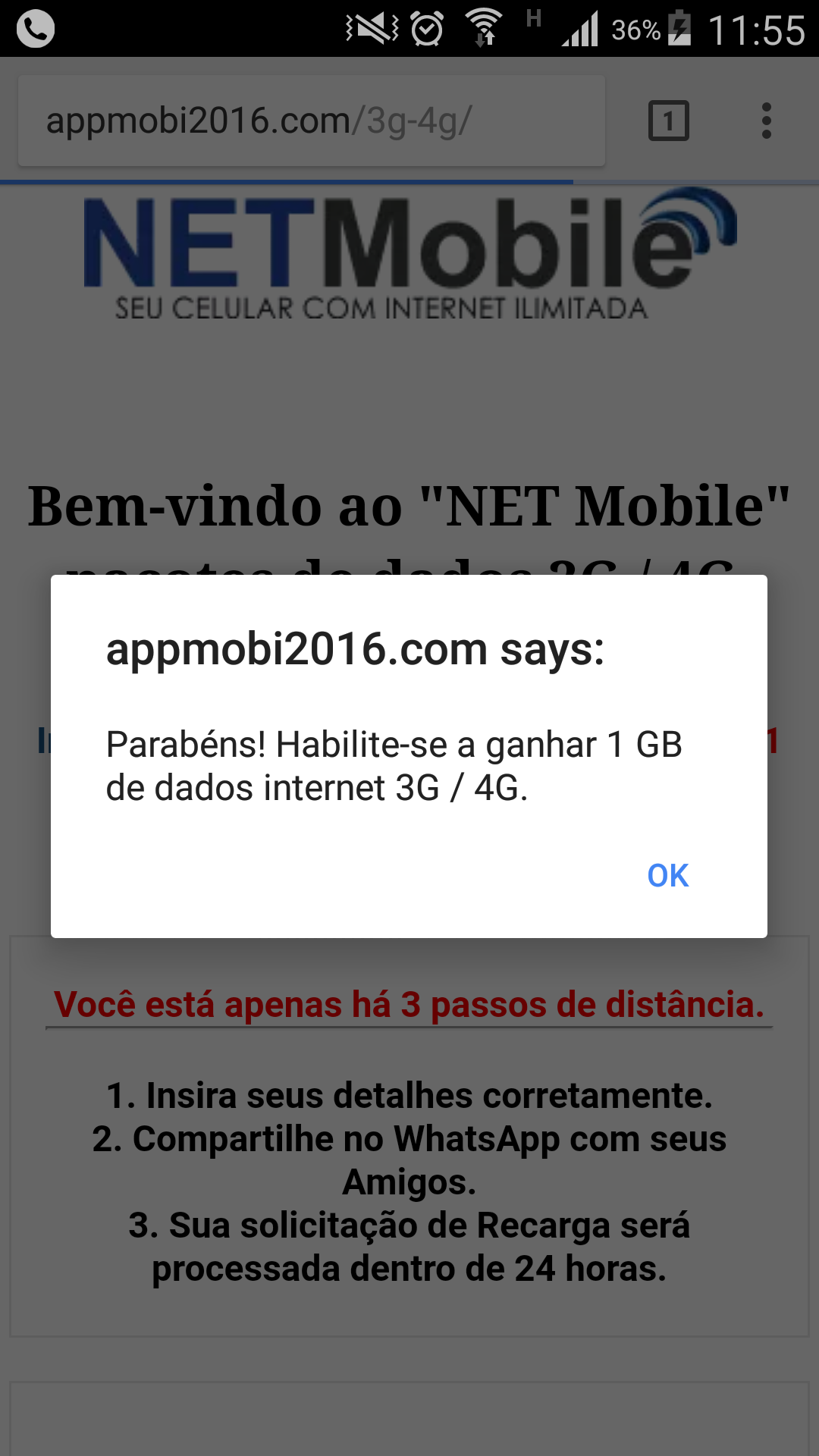Viewport: 819px width, 1456px height.
Task: Open the browser overflow menu
Action: tap(767, 121)
